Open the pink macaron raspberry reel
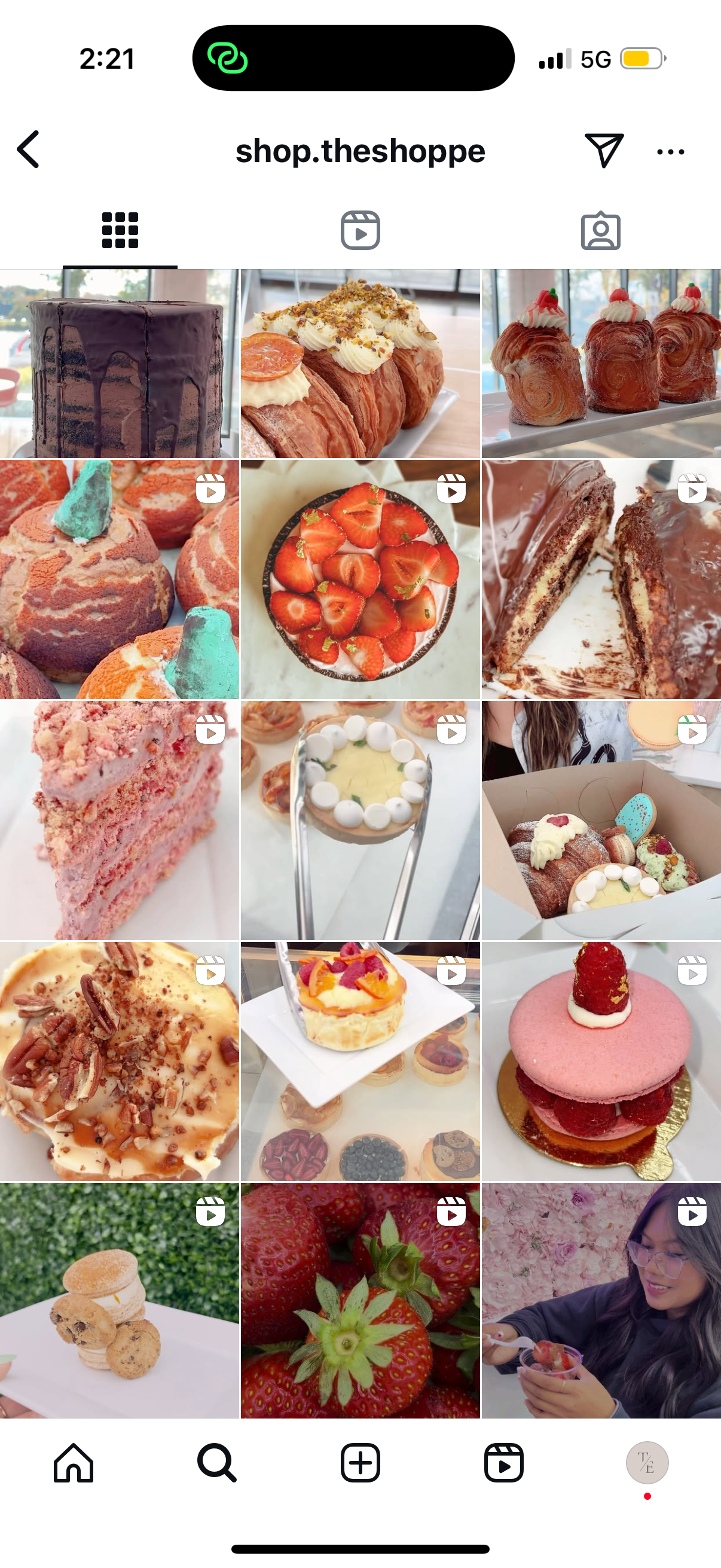 coord(601,1061)
